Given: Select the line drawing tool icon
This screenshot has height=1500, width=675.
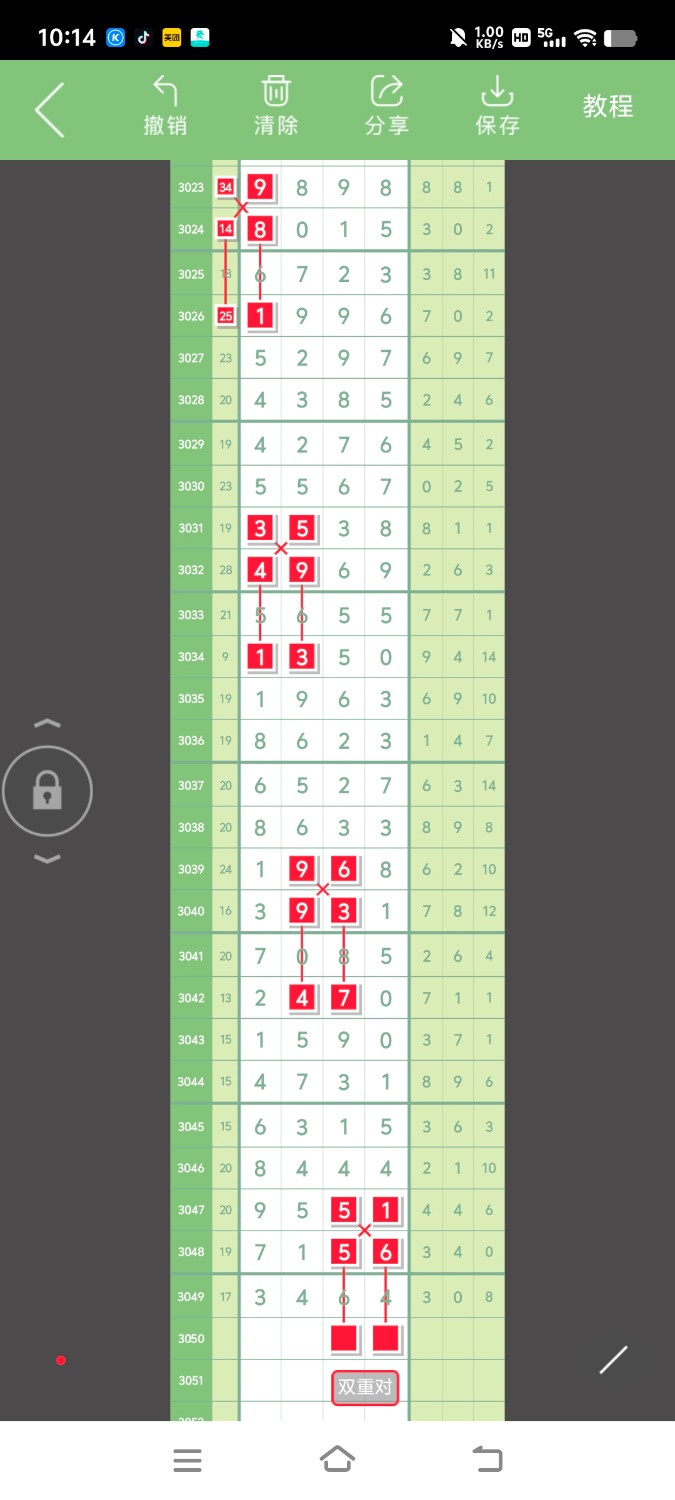Looking at the screenshot, I should coord(613,1360).
